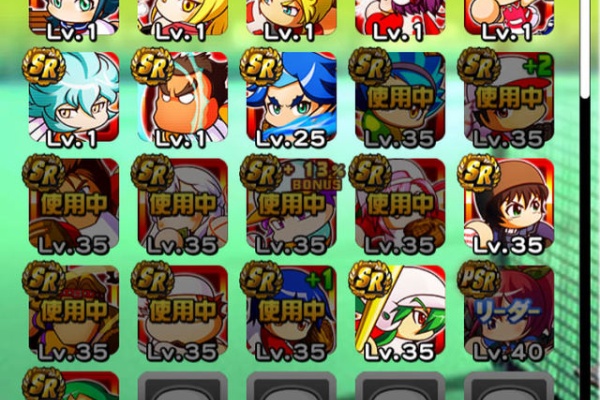Choose the brown-cap SR Lv.35 character card
Viewport: 600px width, 400px height.
(505, 203)
